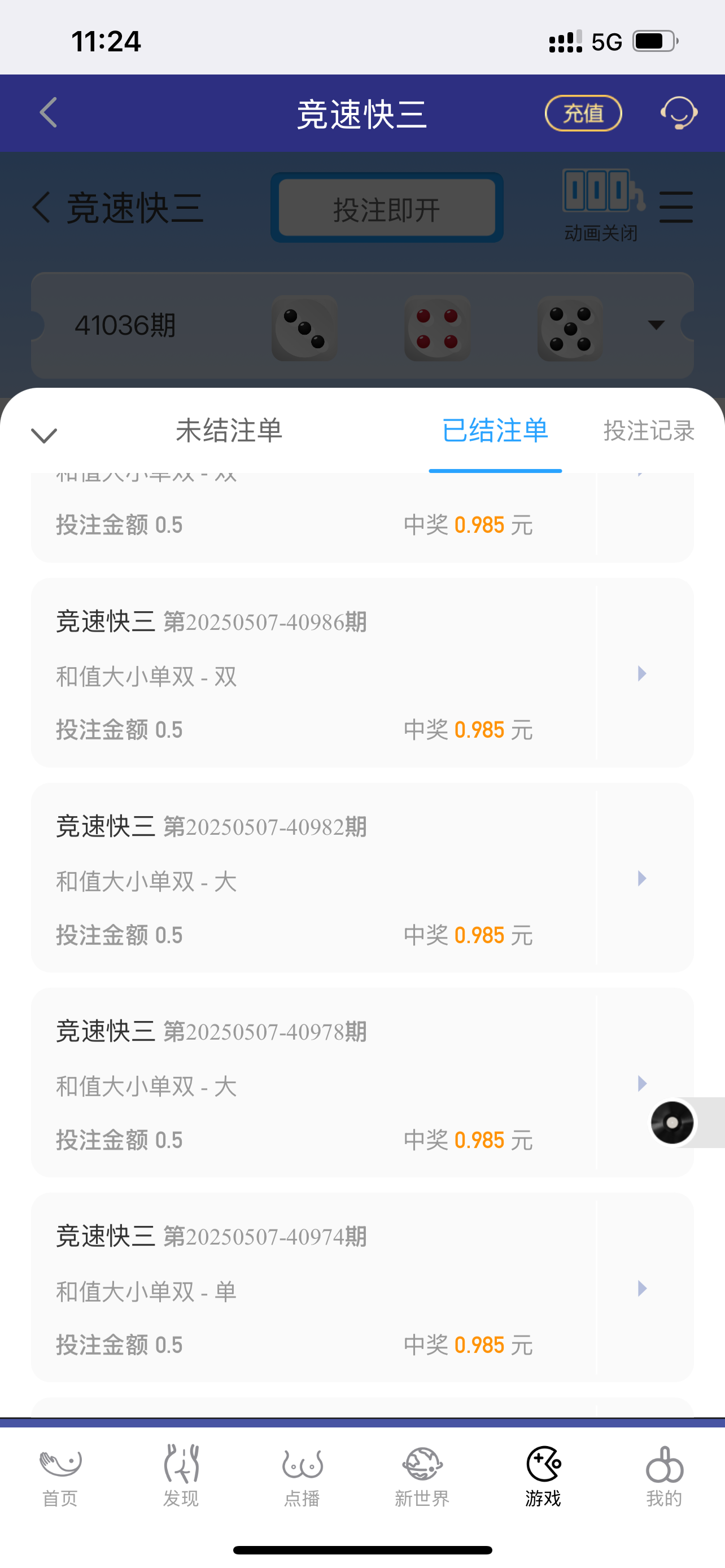The width and height of the screenshot is (725, 1568).
Task: Open 新世界 tab
Action: tap(422, 1475)
